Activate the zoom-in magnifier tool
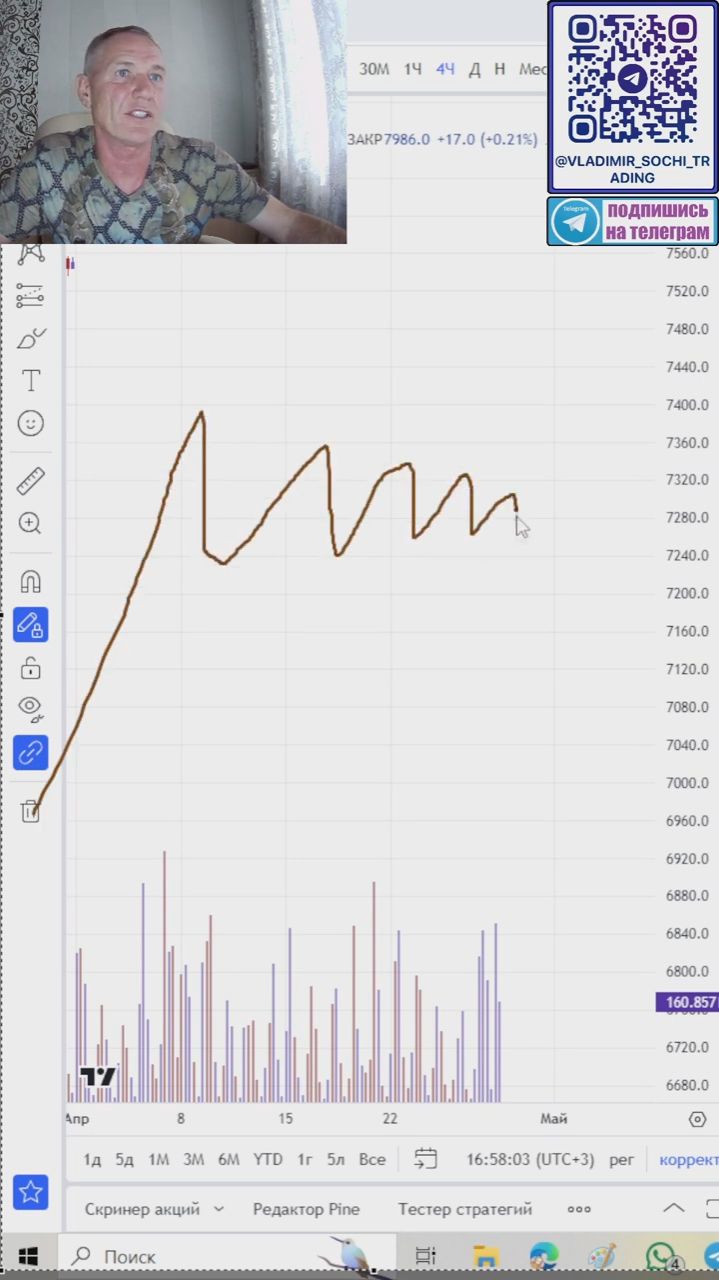Viewport: 719px width, 1280px height. tap(31, 523)
